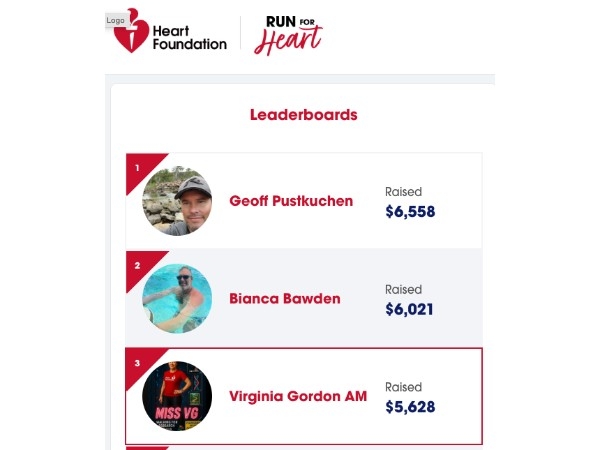
Task: Open Geoff Pustkuchen's fundraising page
Action: [291, 200]
